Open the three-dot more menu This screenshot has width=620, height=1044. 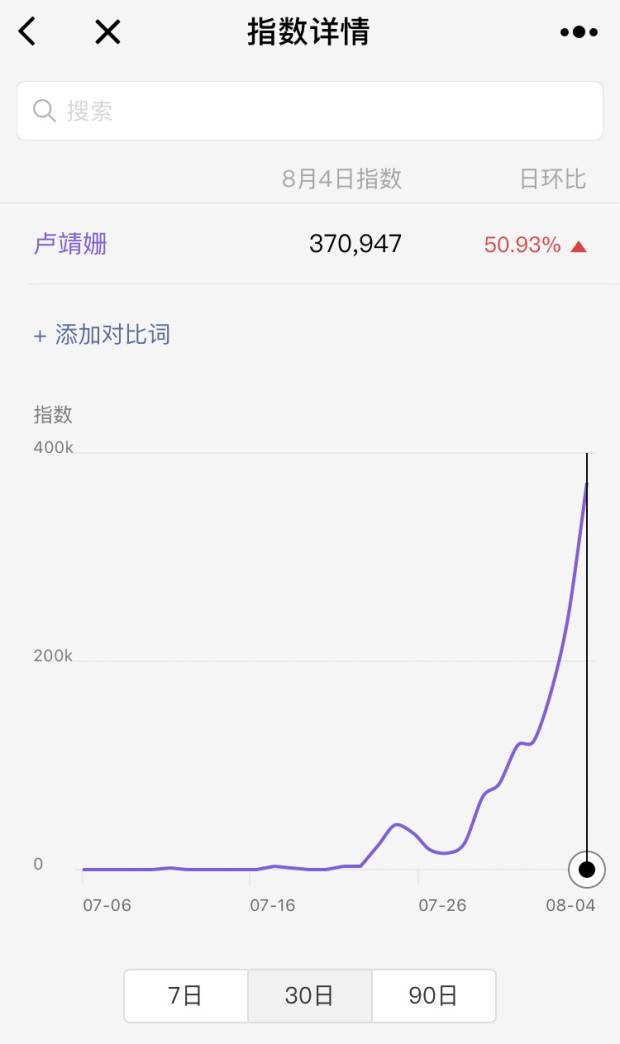(579, 32)
